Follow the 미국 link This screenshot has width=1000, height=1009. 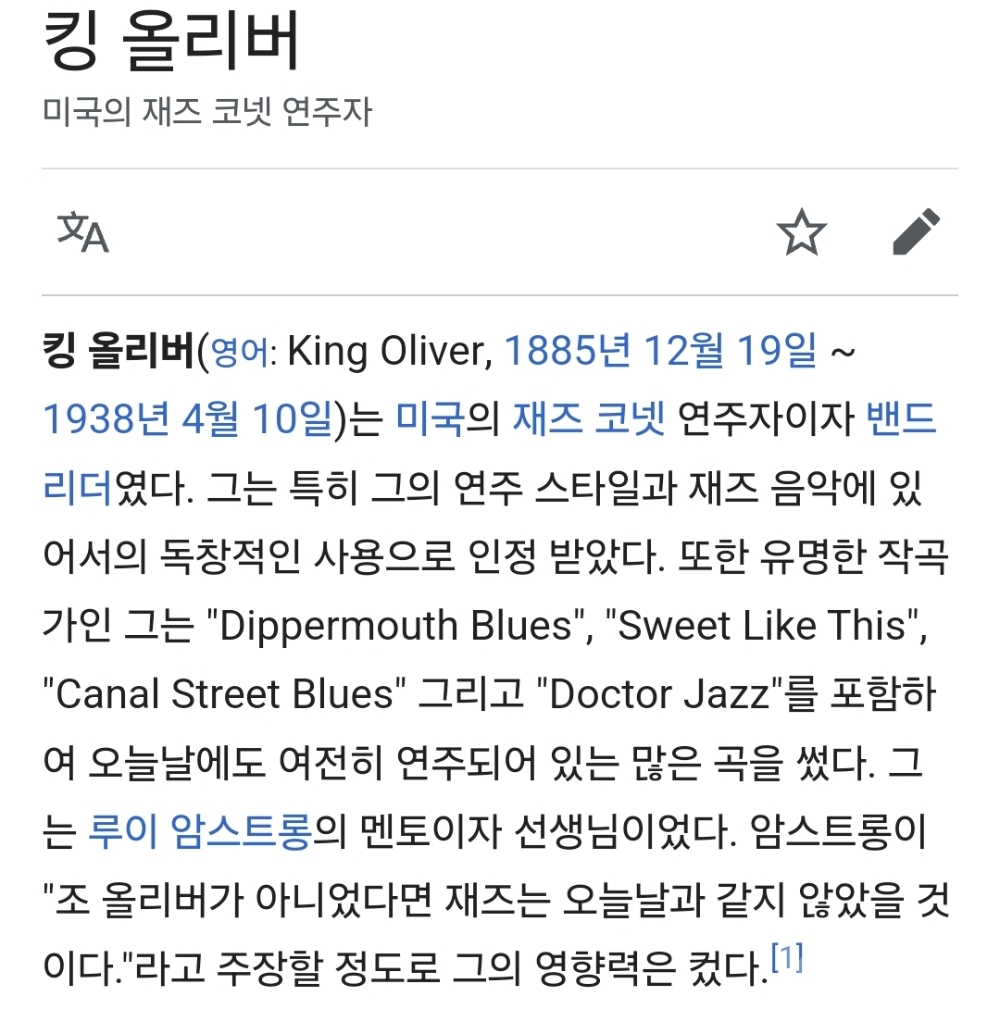coord(430,421)
